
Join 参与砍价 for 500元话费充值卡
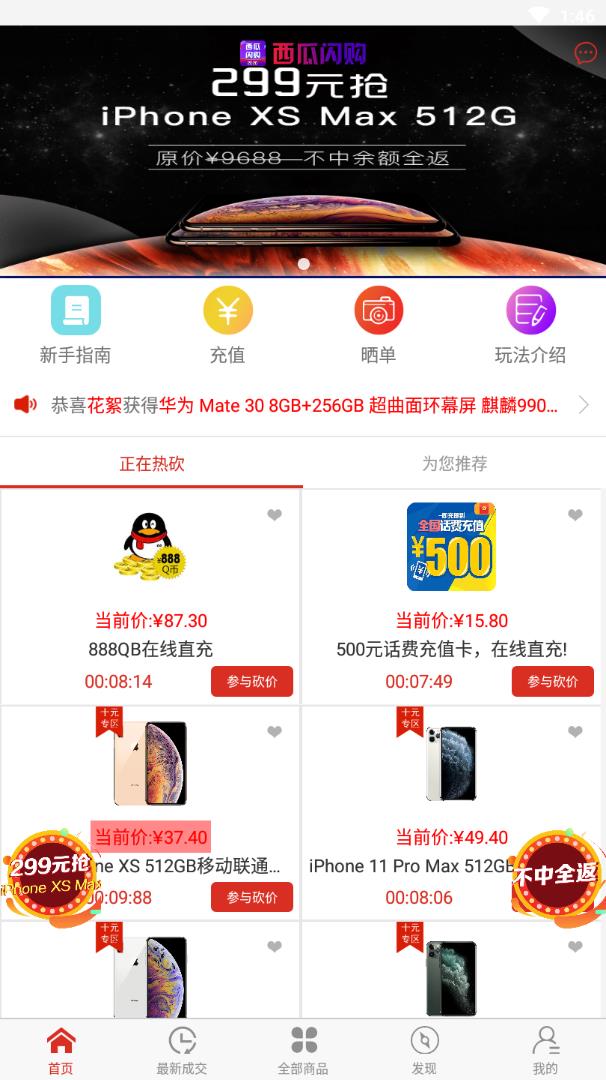(x=552, y=681)
